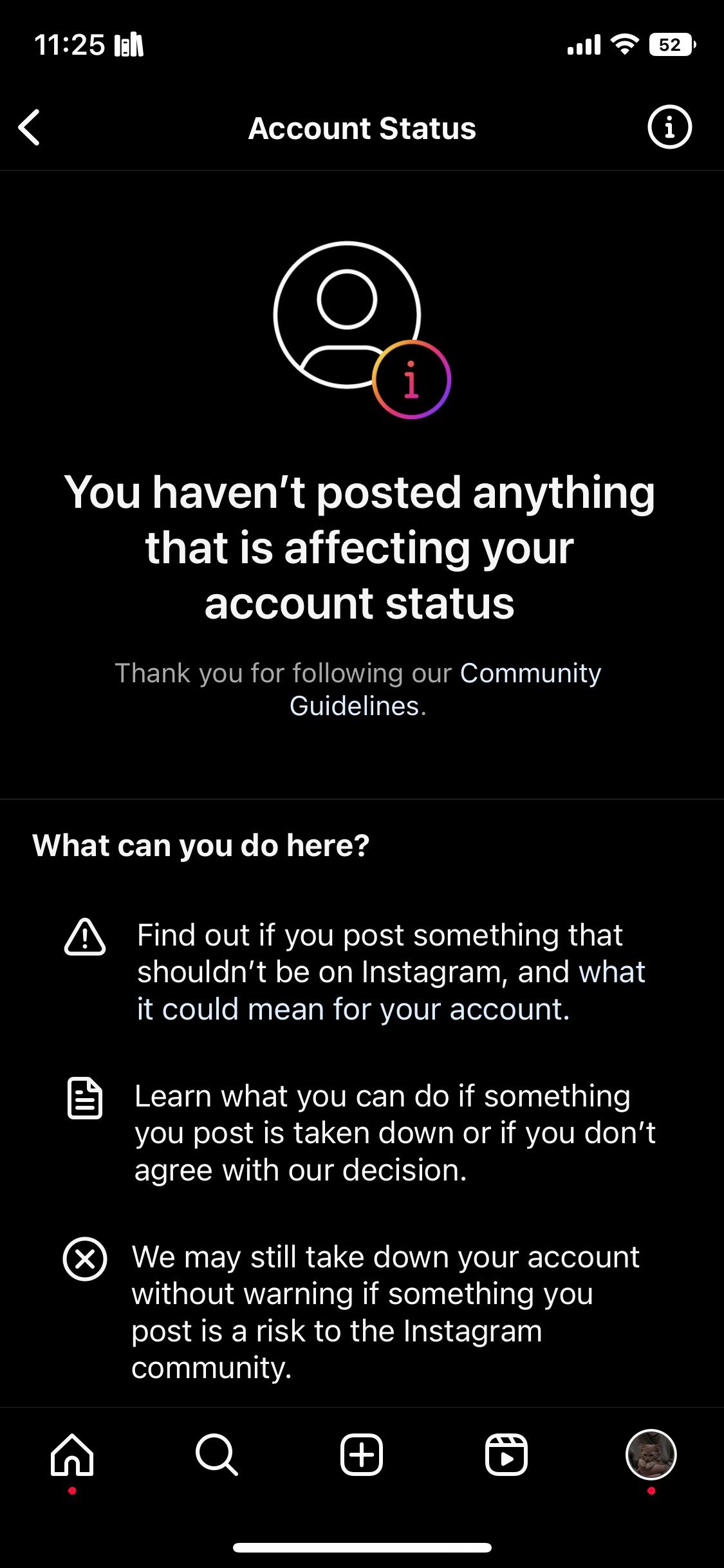Tap the clock showing 11:25
The height and width of the screenshot is (1568, 724).
pos(72,44)
